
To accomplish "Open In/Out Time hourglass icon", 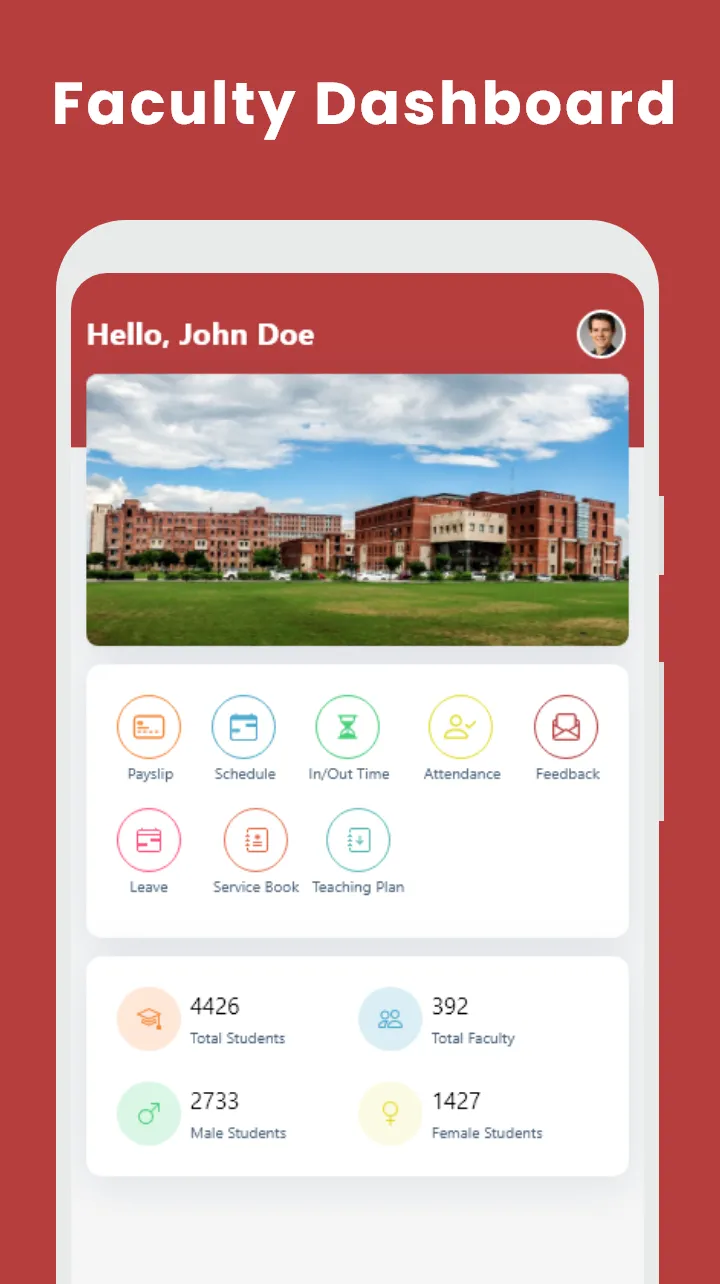I will (x=350, y=727).
